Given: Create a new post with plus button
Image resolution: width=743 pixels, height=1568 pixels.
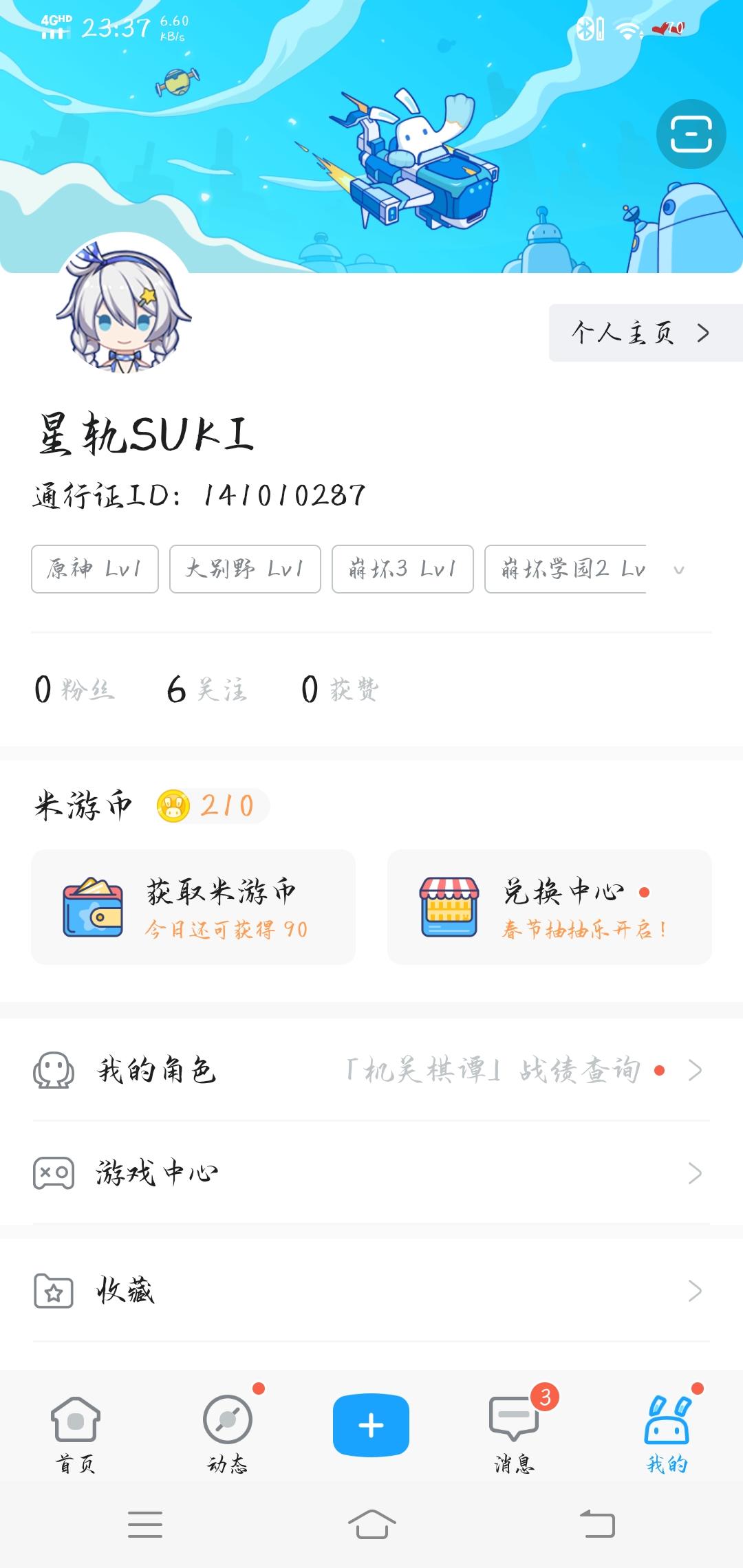Looking at the screenshot, I should click(x=371, y=1425).
